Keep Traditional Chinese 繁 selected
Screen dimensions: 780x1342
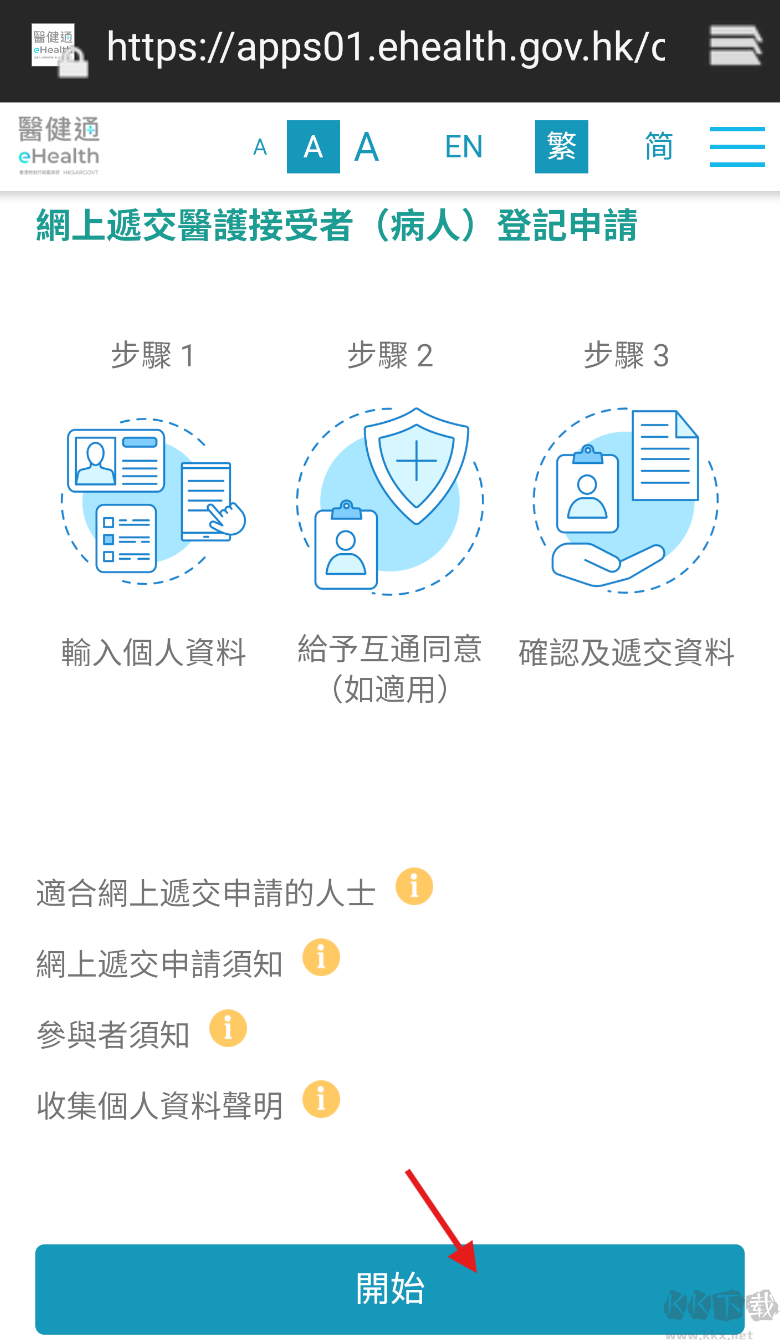[561, 146]
